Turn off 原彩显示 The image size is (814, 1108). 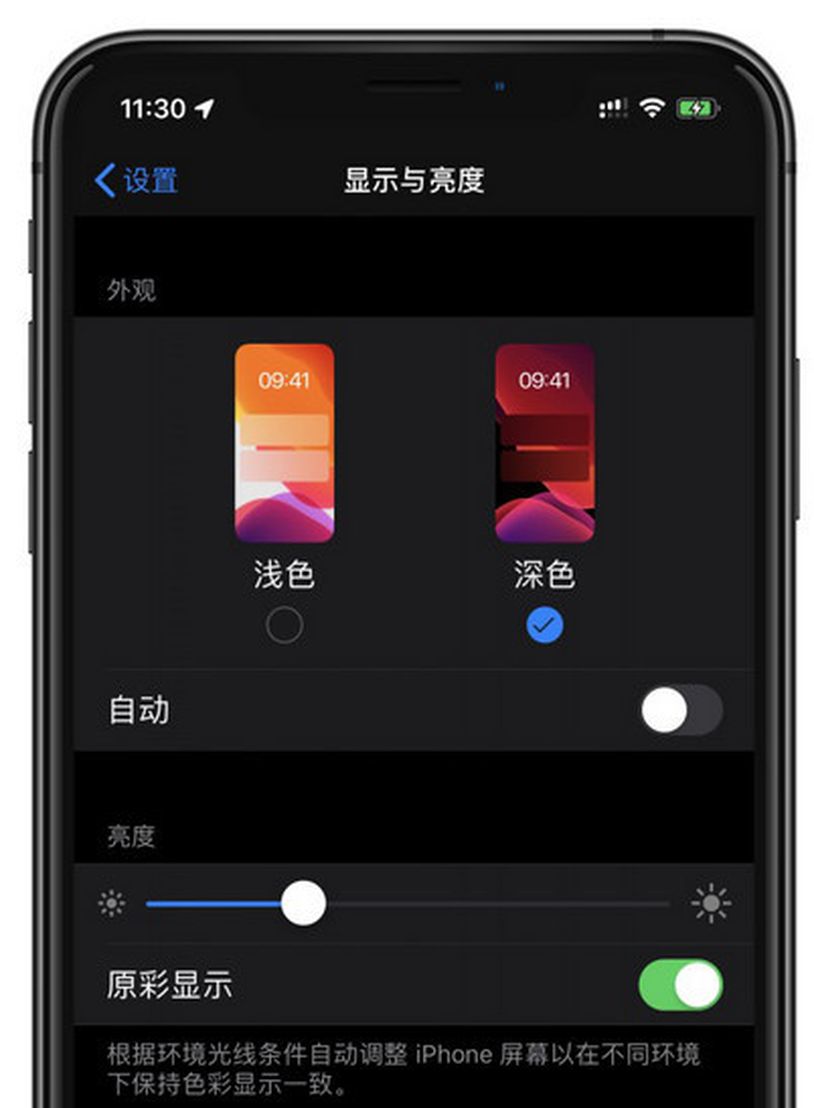[x=680, y=985]
